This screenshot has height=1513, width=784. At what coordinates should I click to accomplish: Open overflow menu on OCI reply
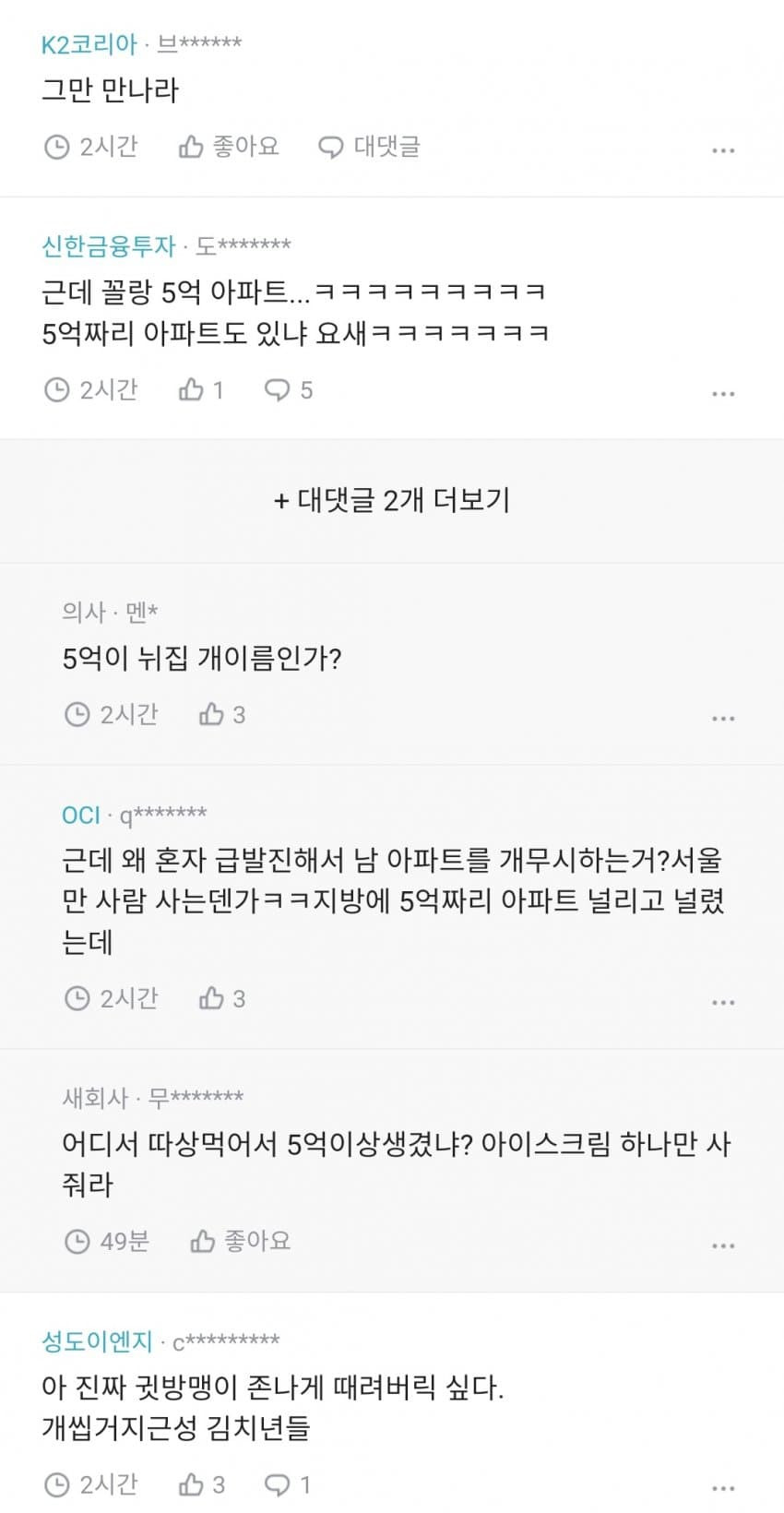[x=723, y=1002]
